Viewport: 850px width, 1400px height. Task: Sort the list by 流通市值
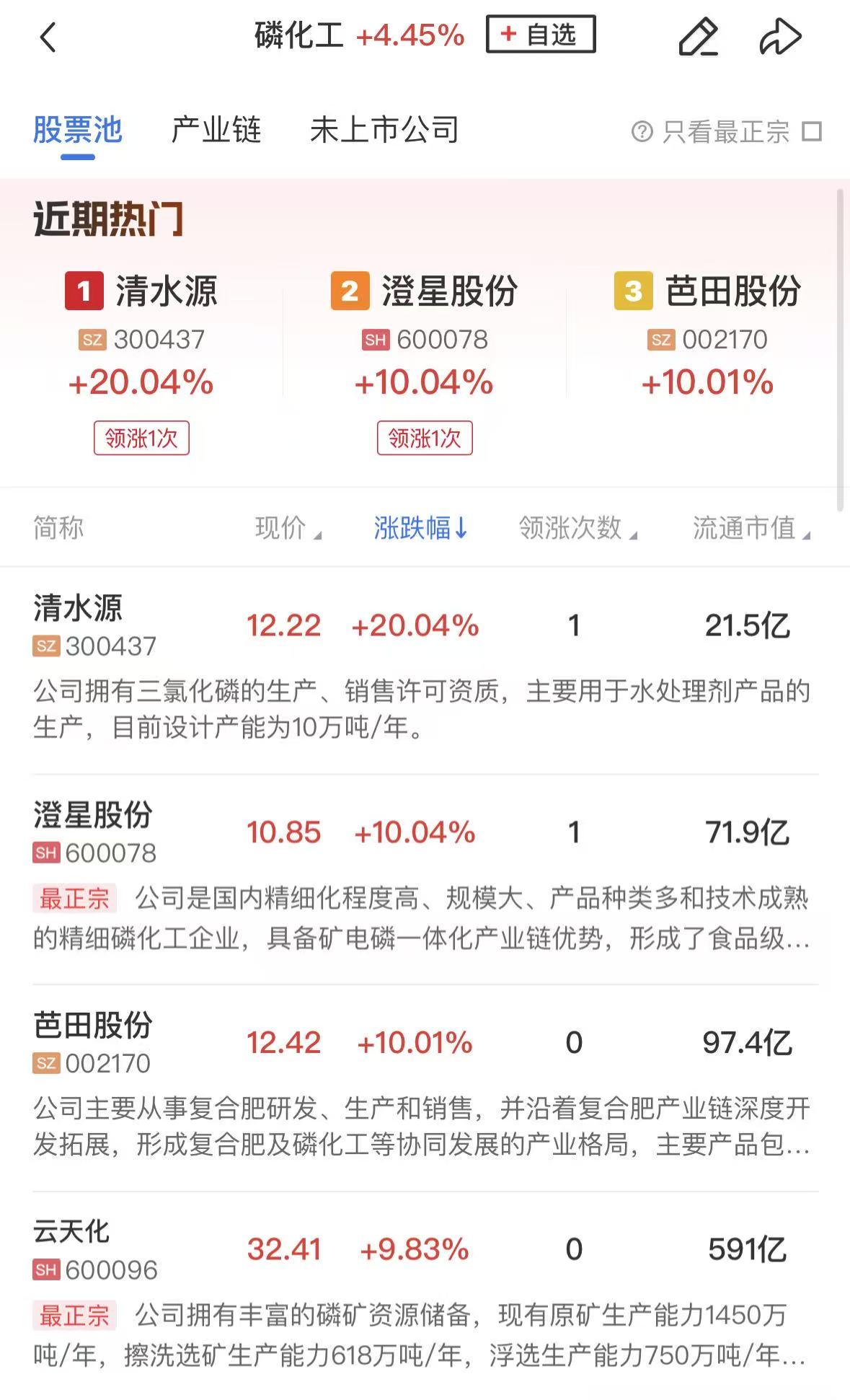[x=751, y=529]
